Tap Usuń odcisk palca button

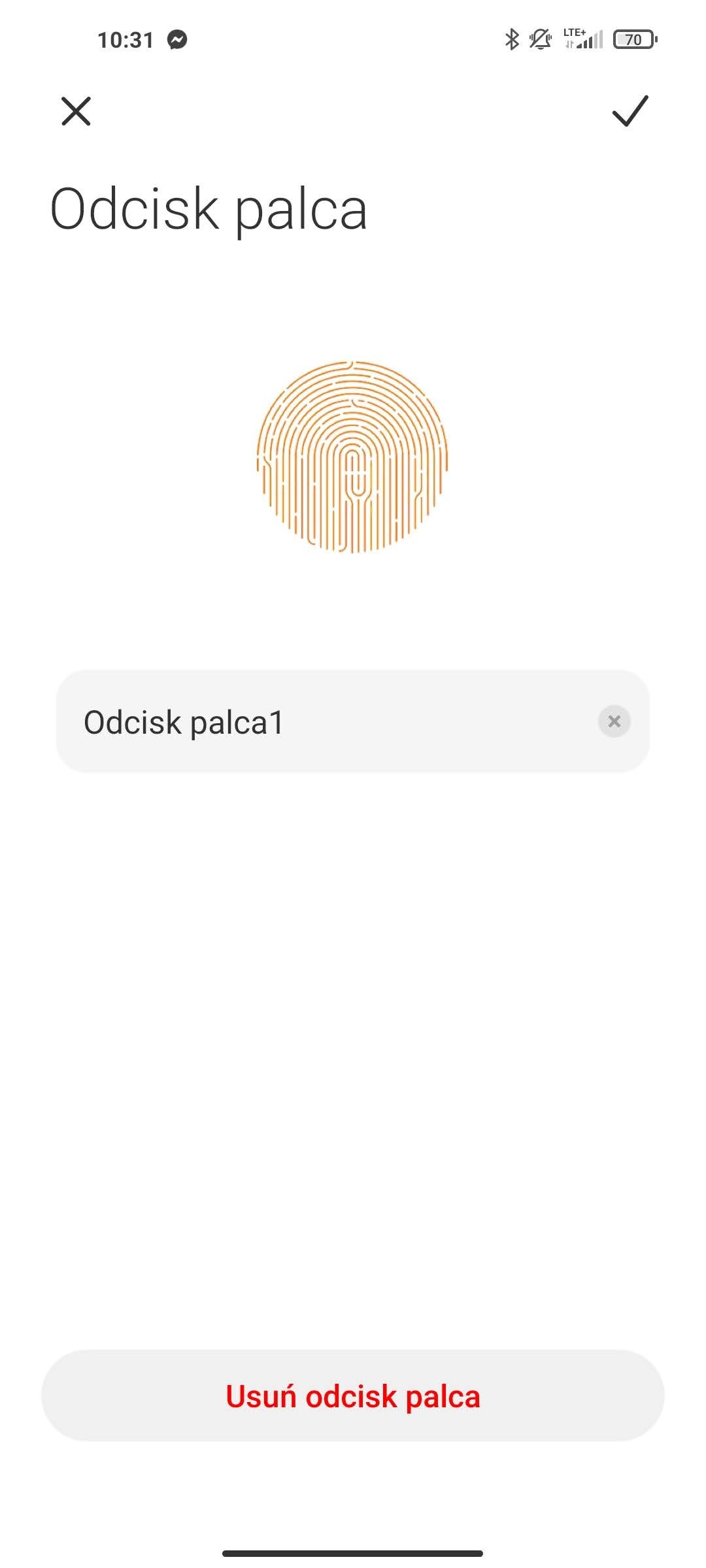353,1396
